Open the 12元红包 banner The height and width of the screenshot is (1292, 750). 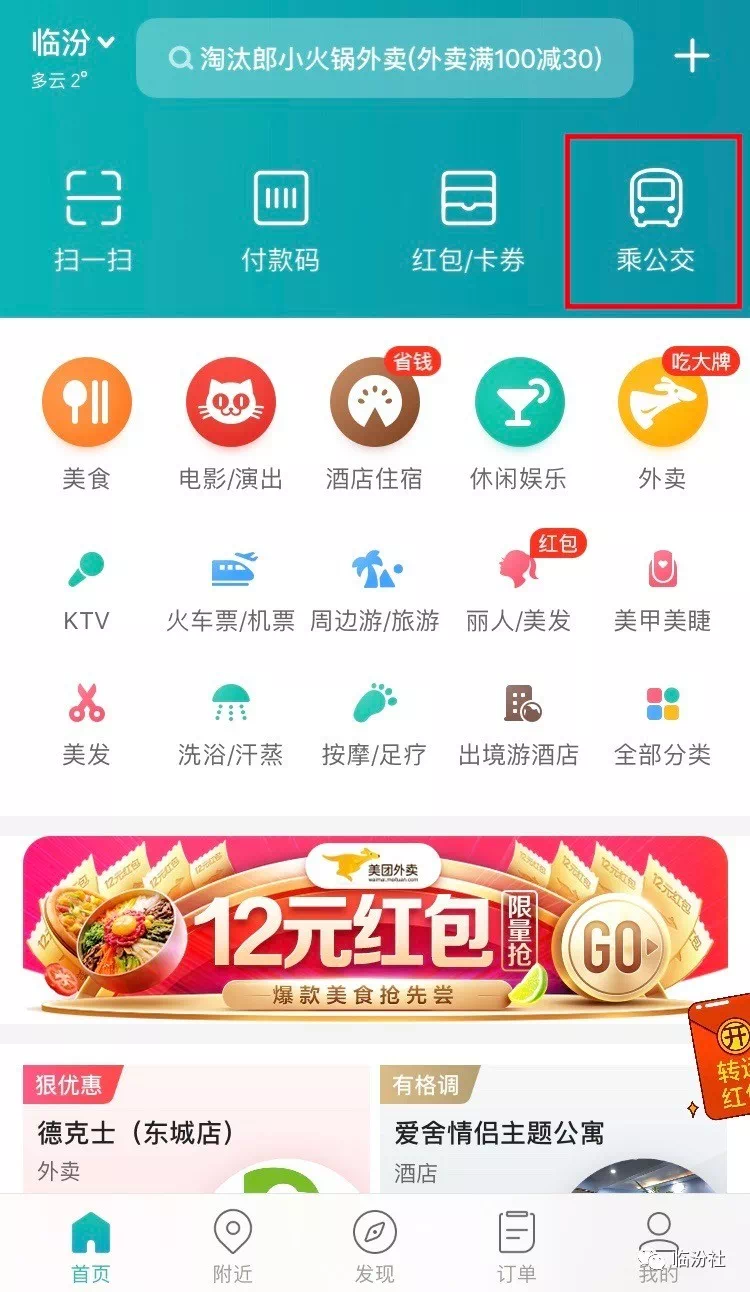tap(374, 927)
